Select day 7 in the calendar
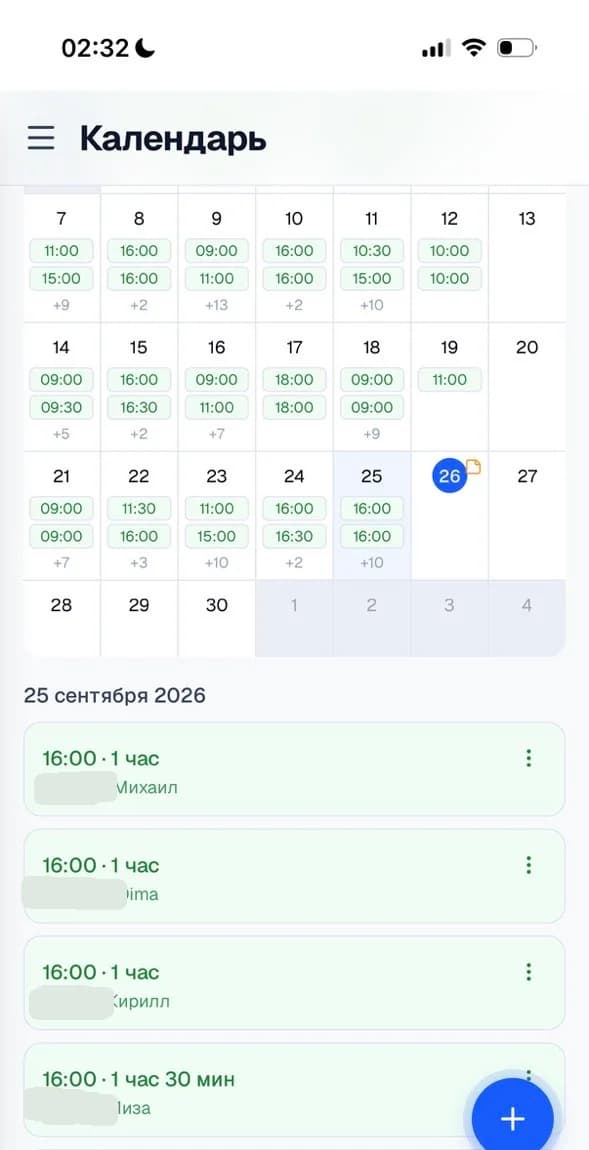 (62, 257)
